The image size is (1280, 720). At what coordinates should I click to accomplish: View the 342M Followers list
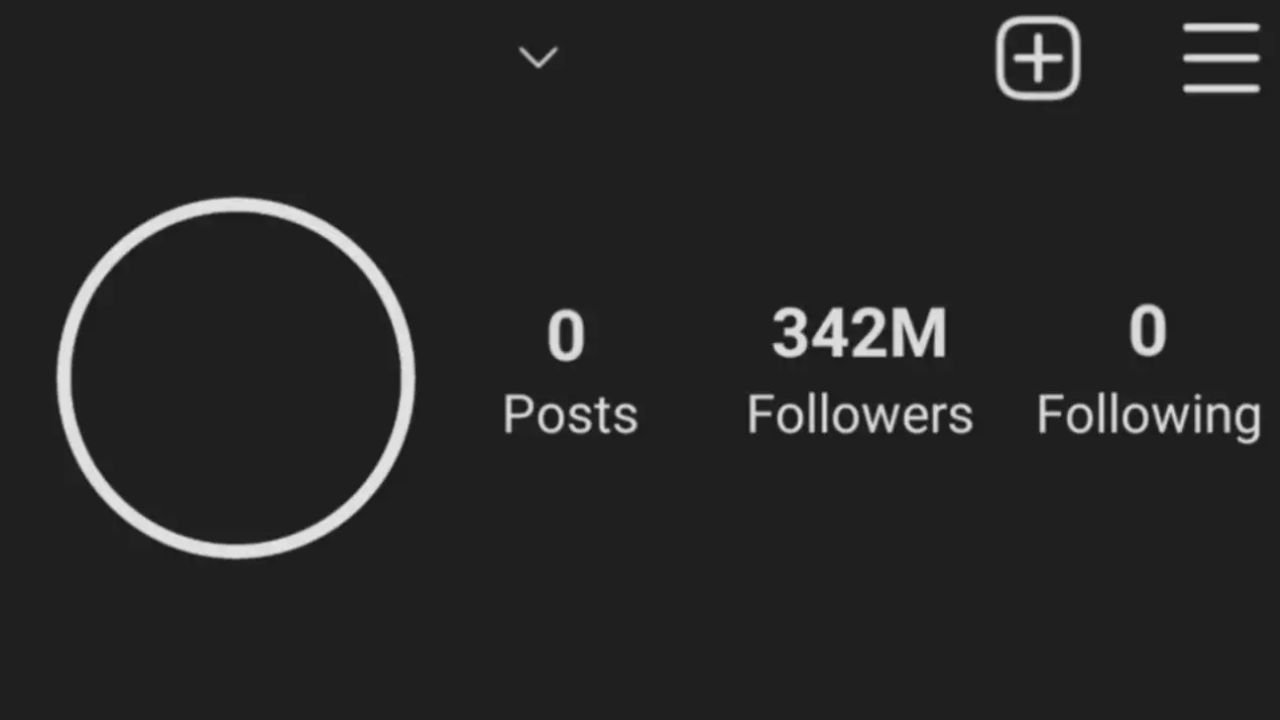[x=859, y=372]
